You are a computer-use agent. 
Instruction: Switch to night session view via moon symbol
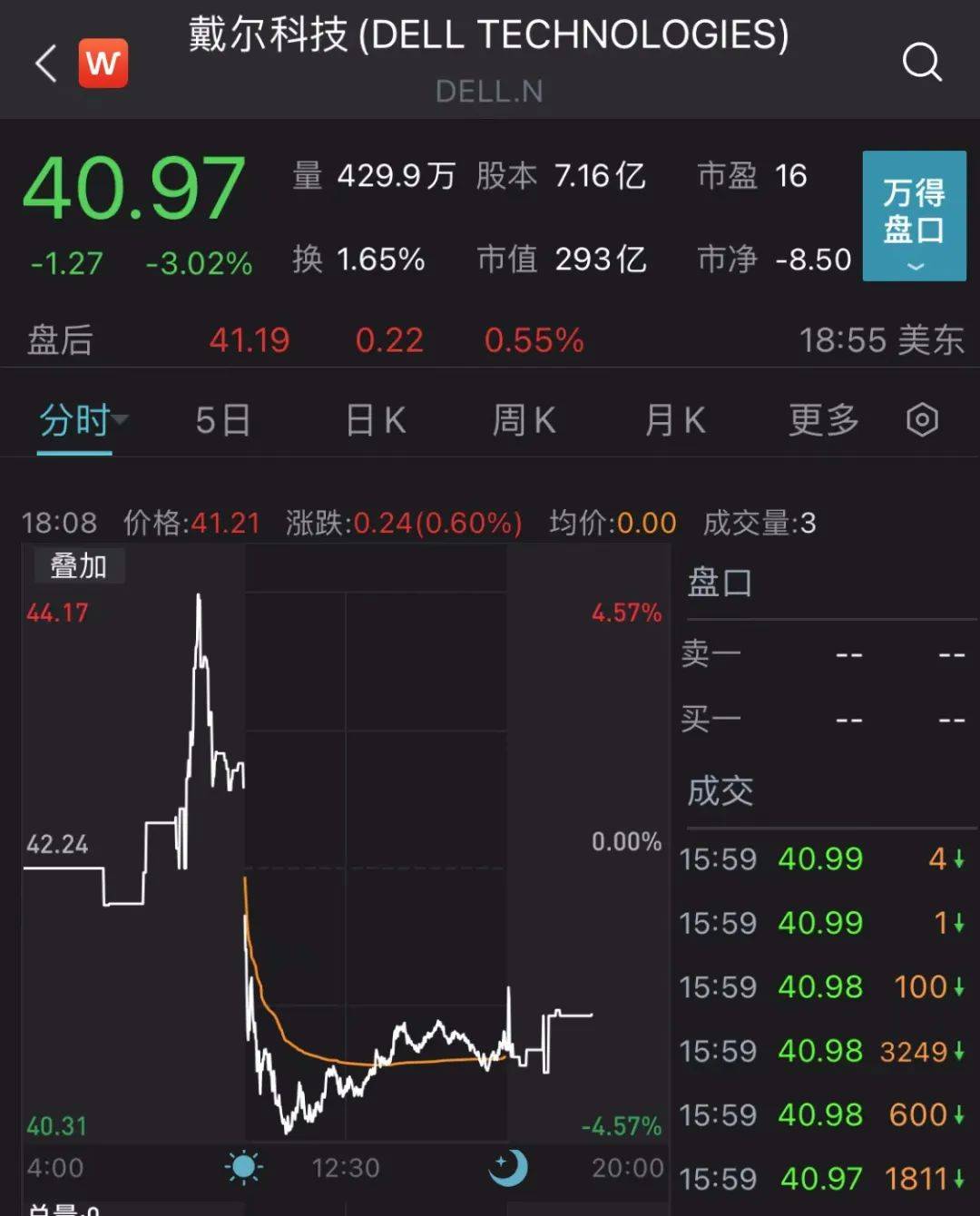pyautogui.click(x=508, y=1170)
